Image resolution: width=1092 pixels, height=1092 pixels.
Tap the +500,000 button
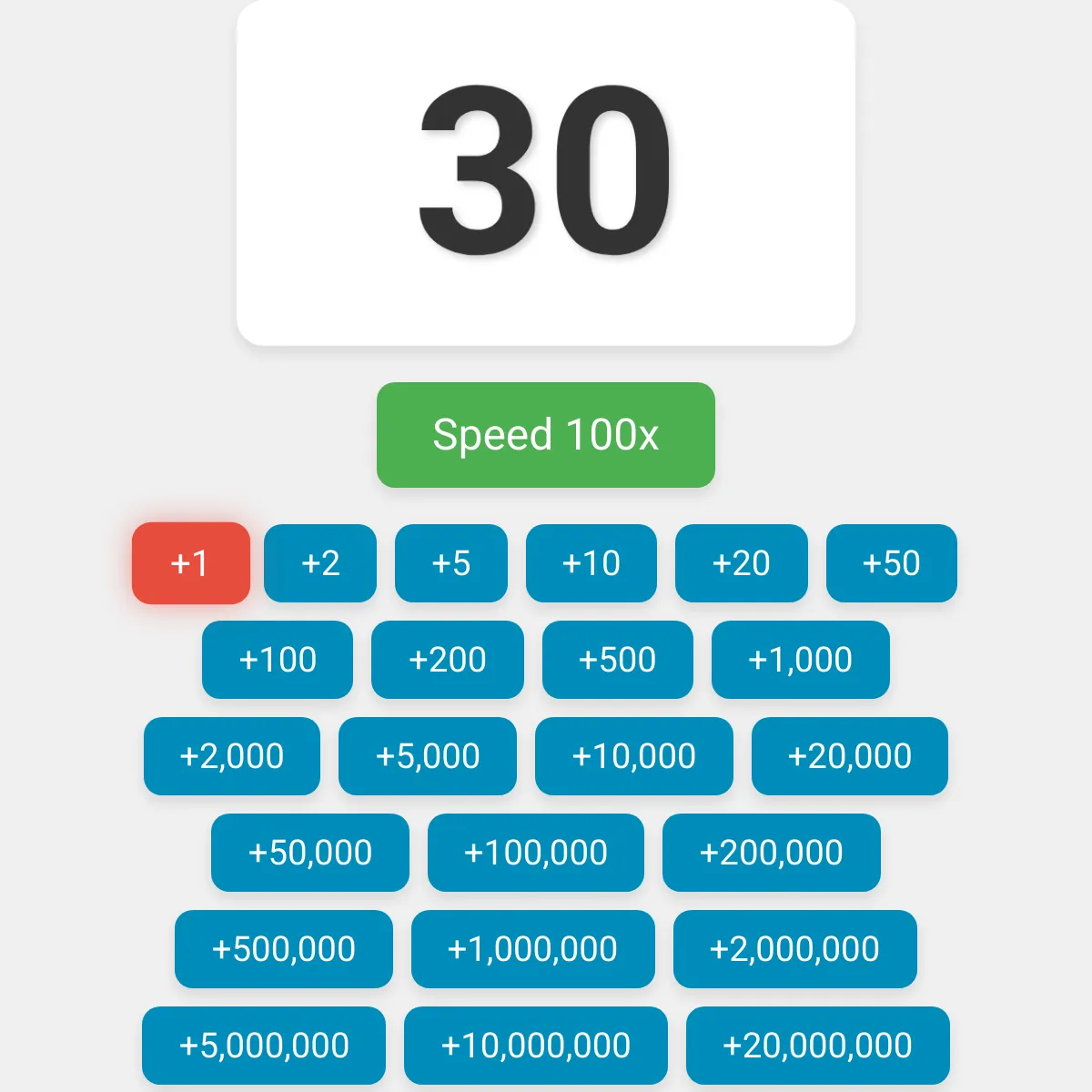tap(284, 949)
